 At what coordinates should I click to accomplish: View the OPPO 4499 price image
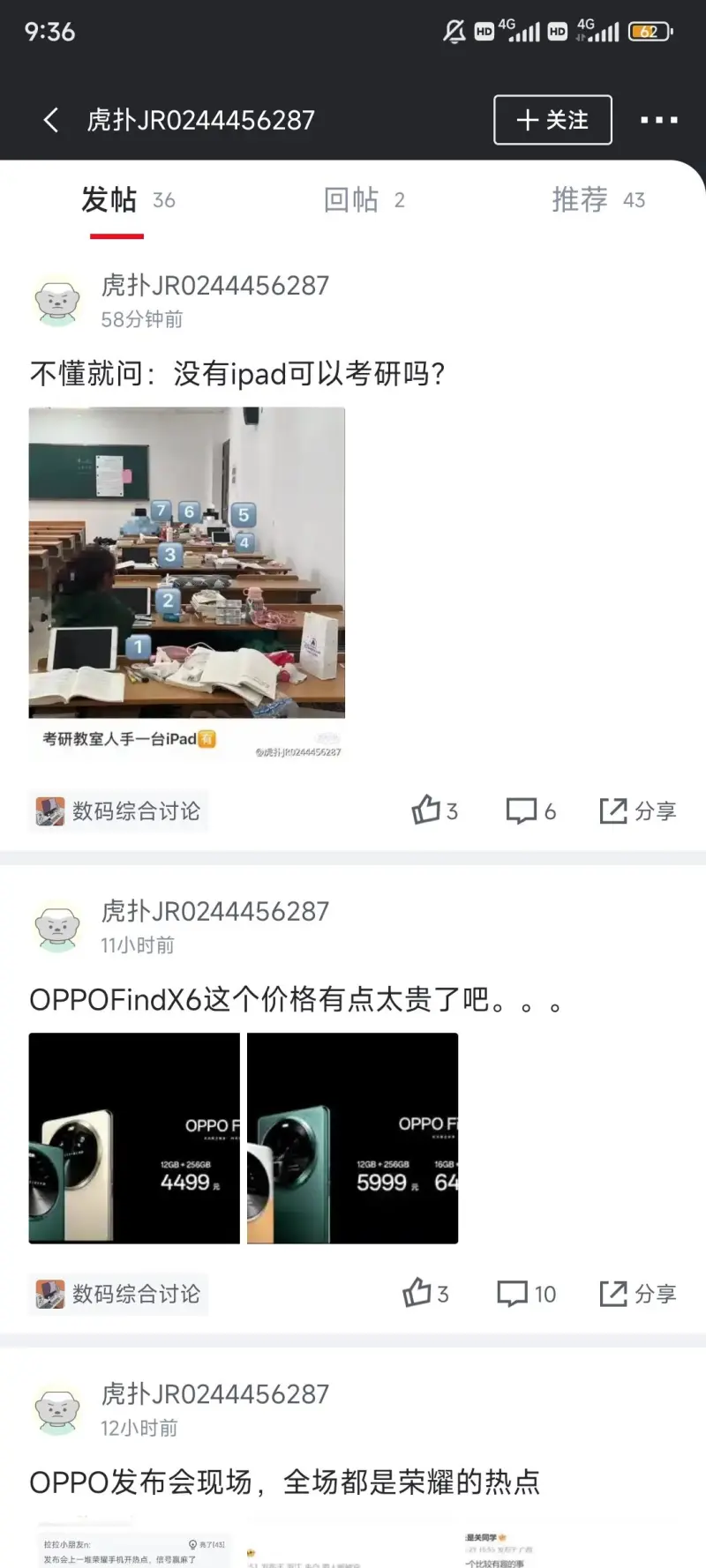(x=134, y=1138)
